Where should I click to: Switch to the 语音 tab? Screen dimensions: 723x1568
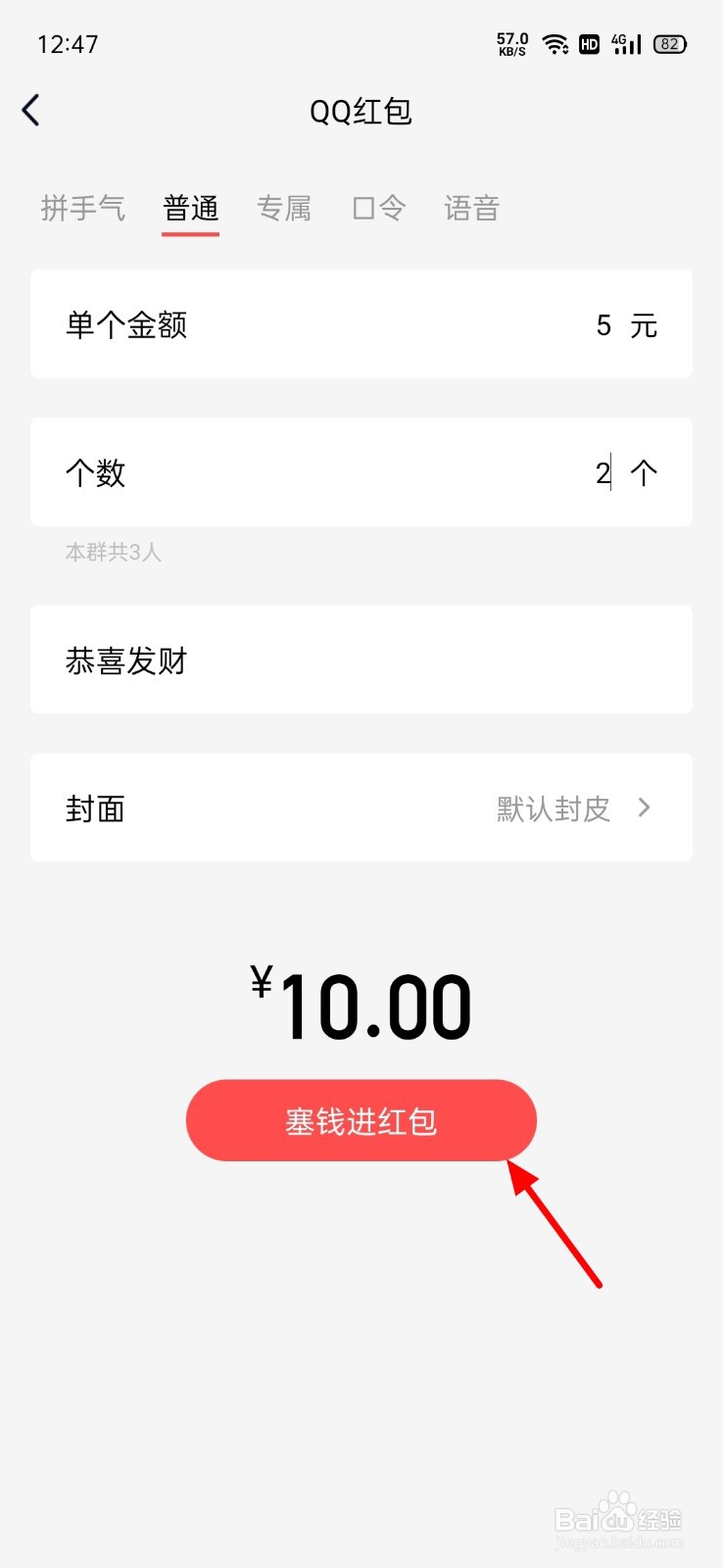[471, 208]
